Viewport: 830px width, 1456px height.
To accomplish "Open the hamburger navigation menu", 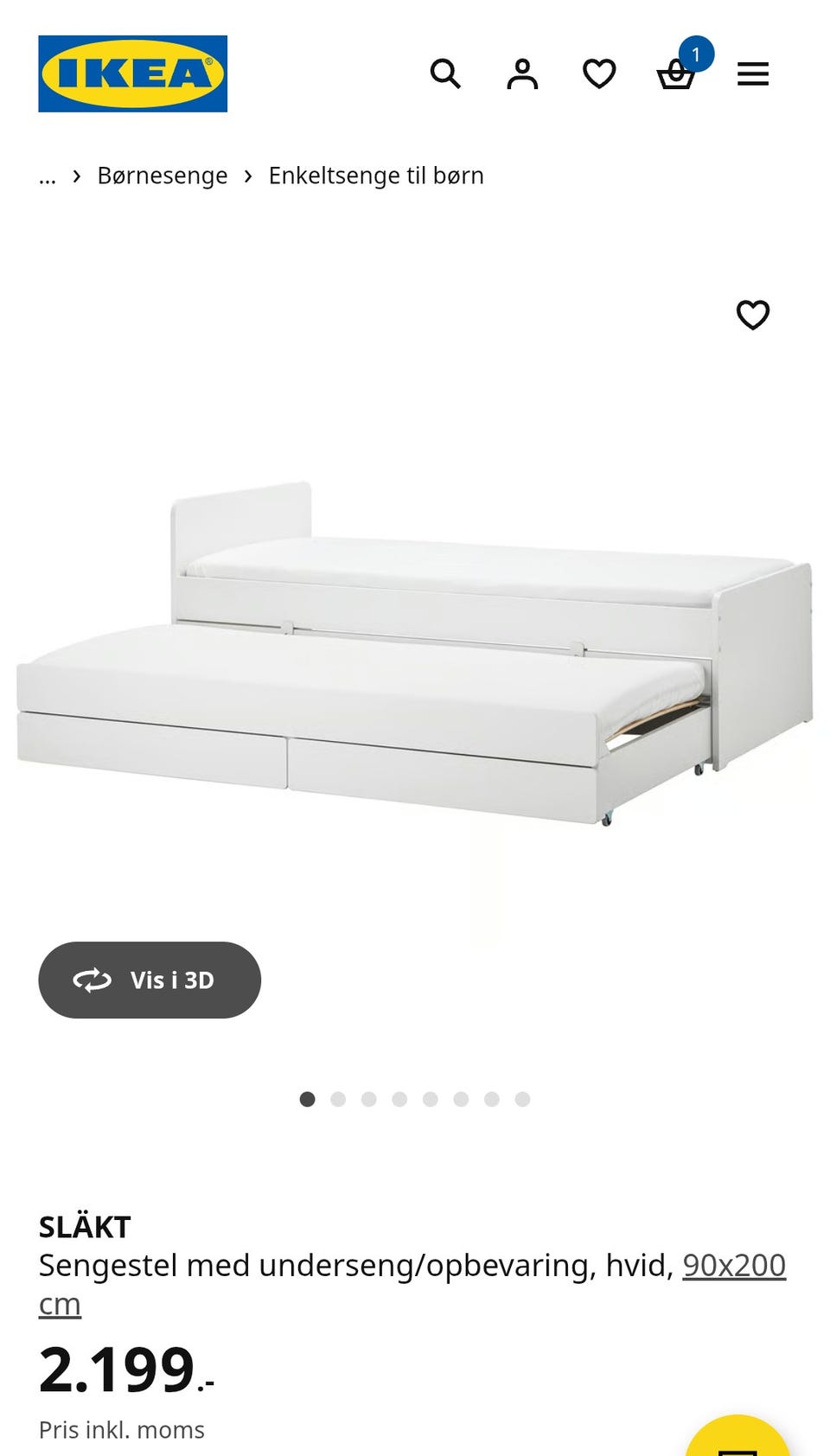I will [753, 74].
